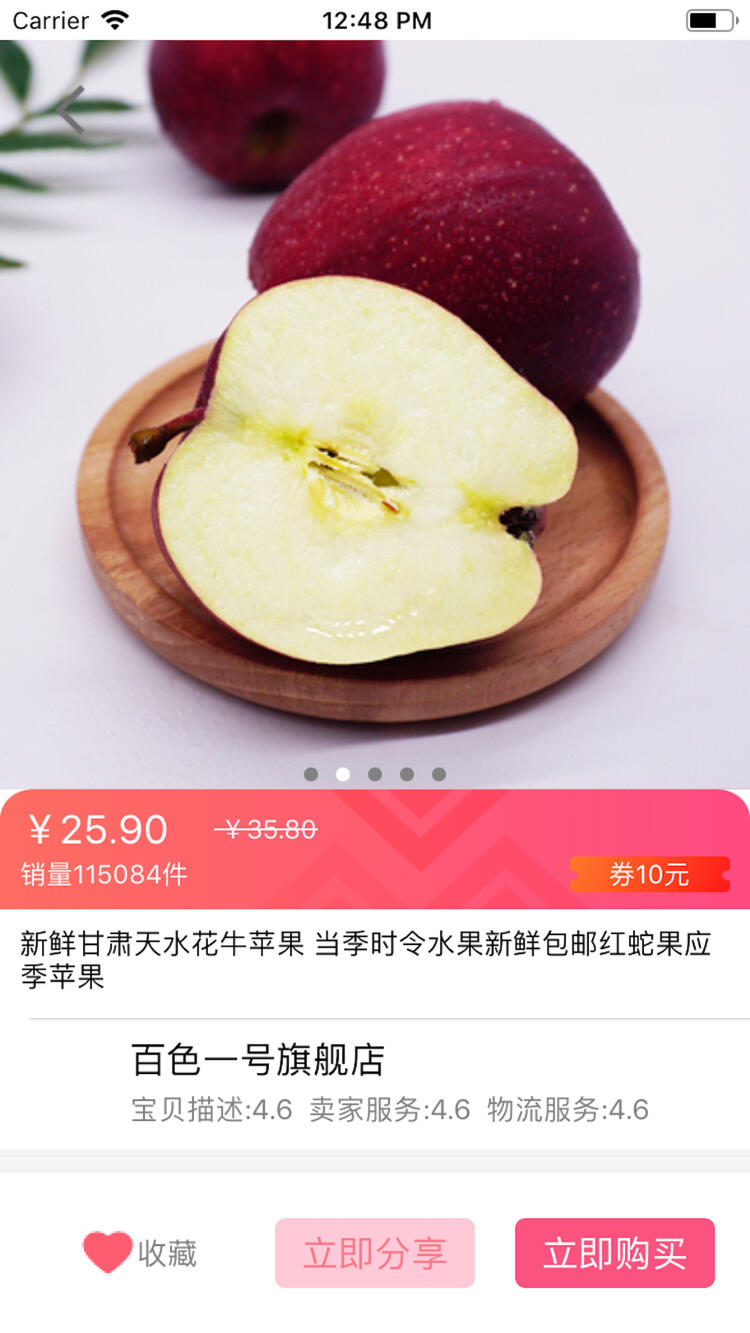This screenshot has height=1333, width=750.
Task: Open the 百色一号旗舰店 store row
Action: pyautogui.click(x=389, y=1084)
